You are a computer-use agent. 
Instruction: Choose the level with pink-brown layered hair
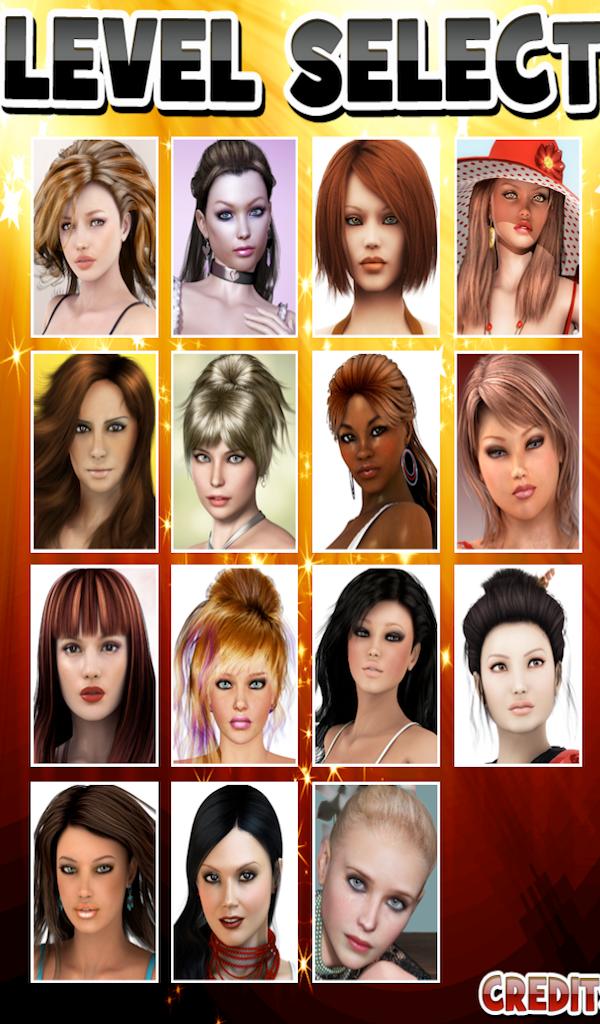click(518, 451)
